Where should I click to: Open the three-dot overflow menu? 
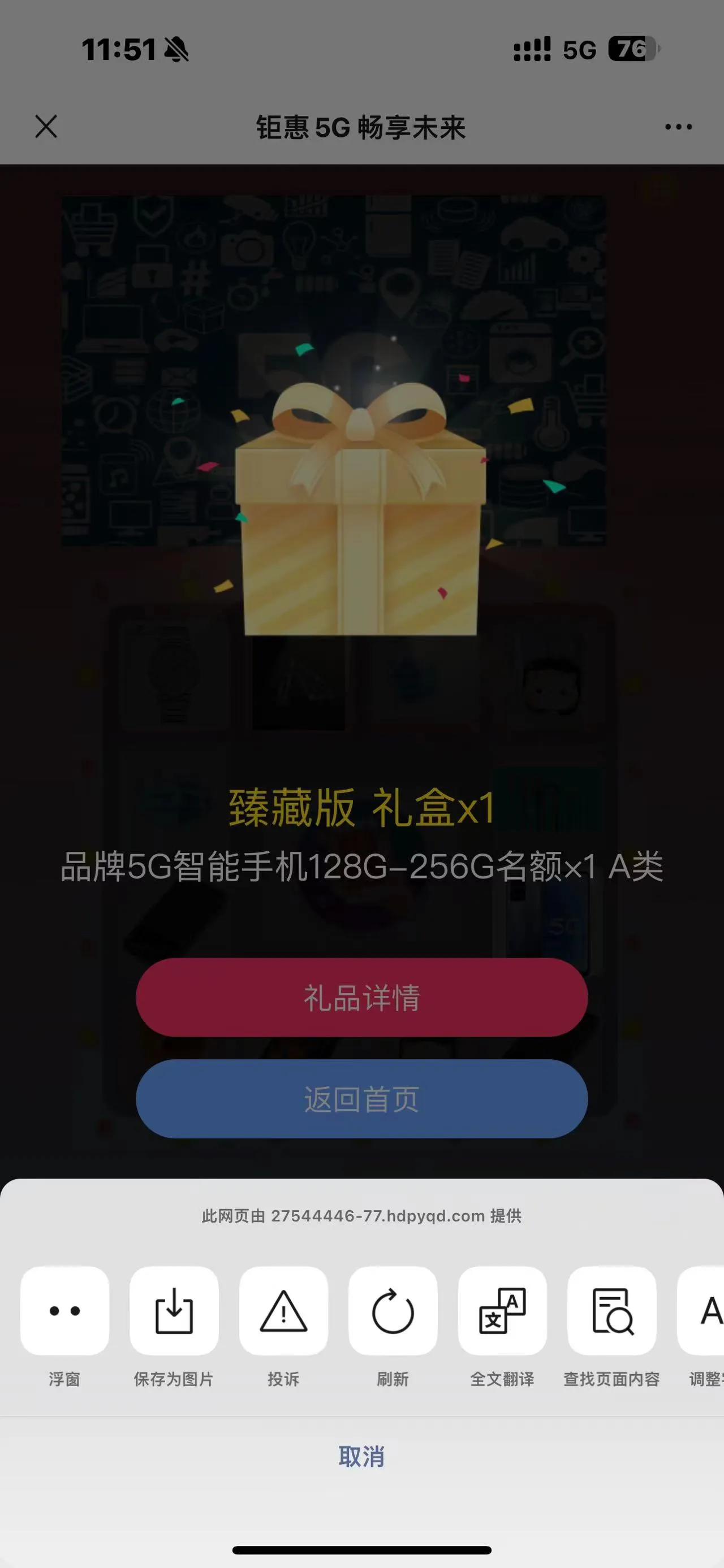click(x=678, y=127)
